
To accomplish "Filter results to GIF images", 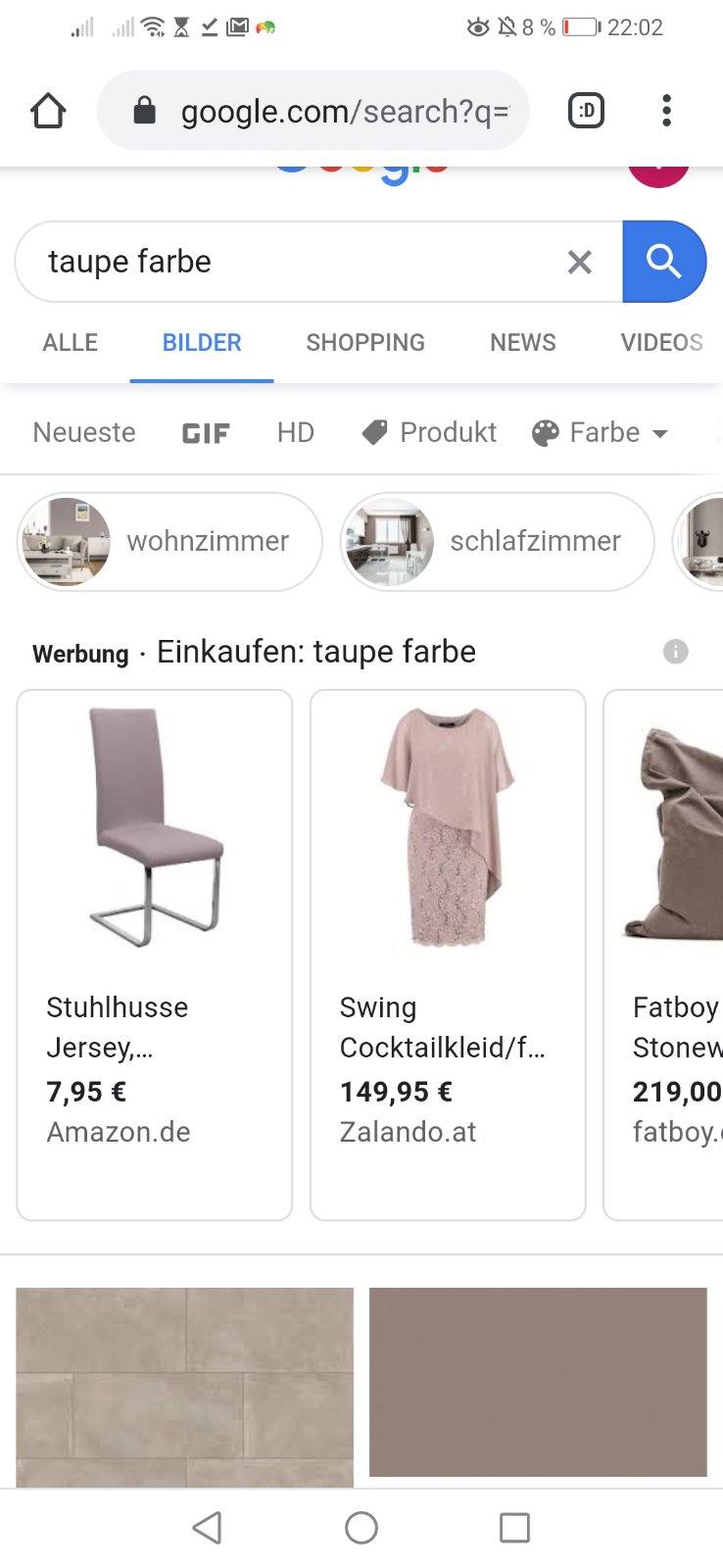I will (x=206, y=433).
